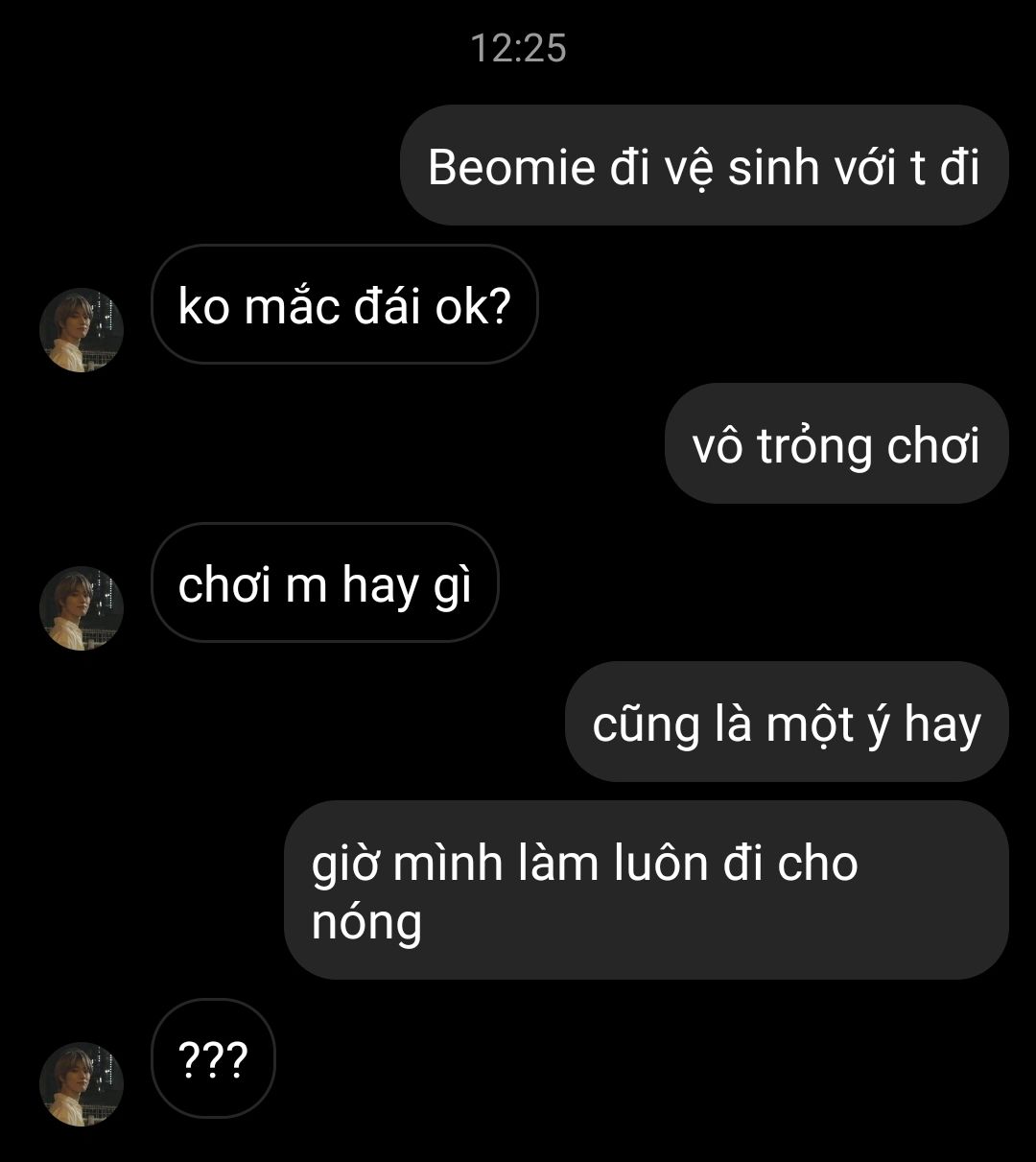Image resolution: width=1036 pixels, height=1162 pixels.
Task: Tap the profile picture next to "chơi m hay gì"
Action: [x=82, y=608]
